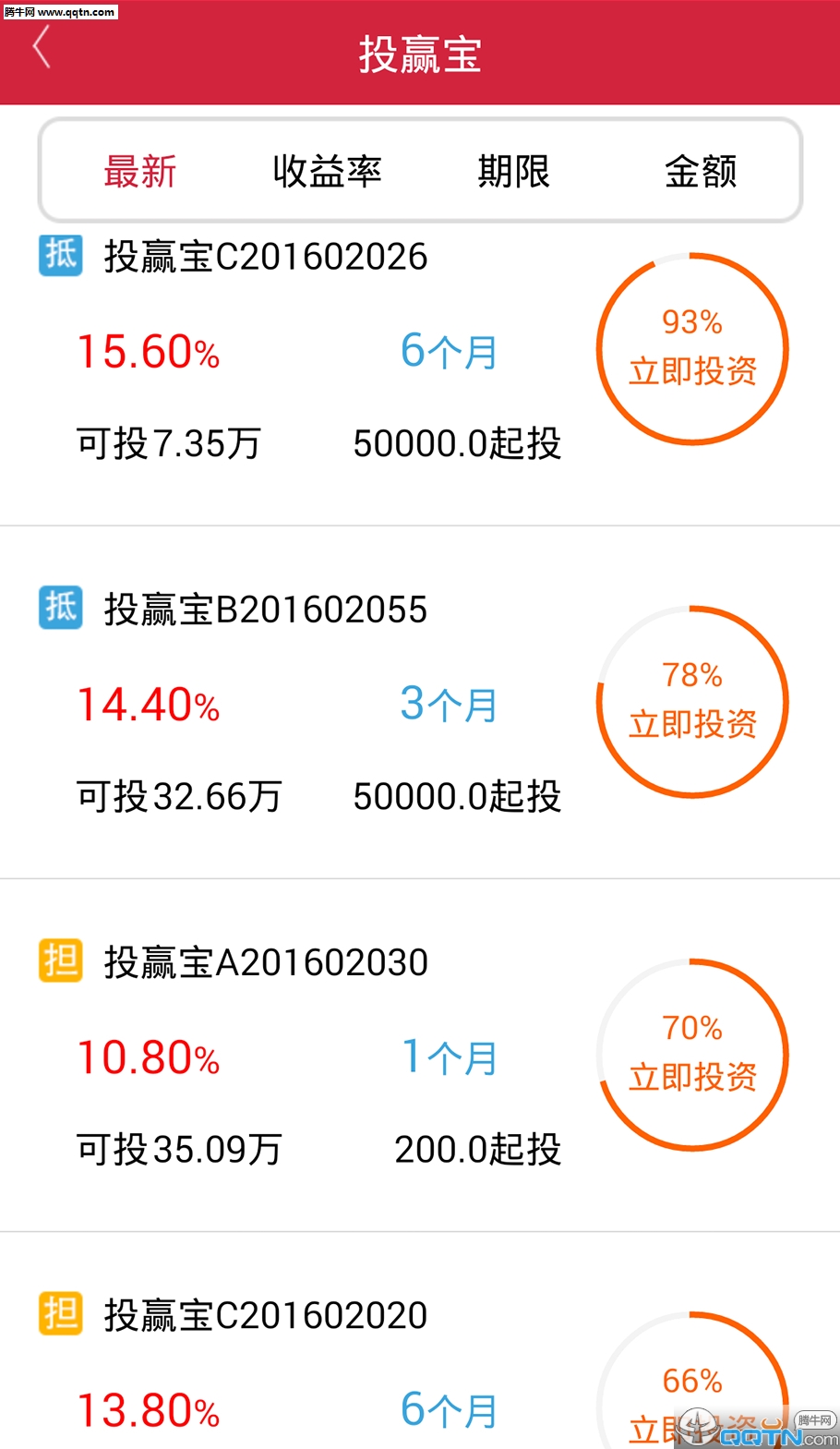The height and width of the screenshot is (1449, 840).
Task: Open product 投赢宝C201602026
Action: [x=266, y=257]
